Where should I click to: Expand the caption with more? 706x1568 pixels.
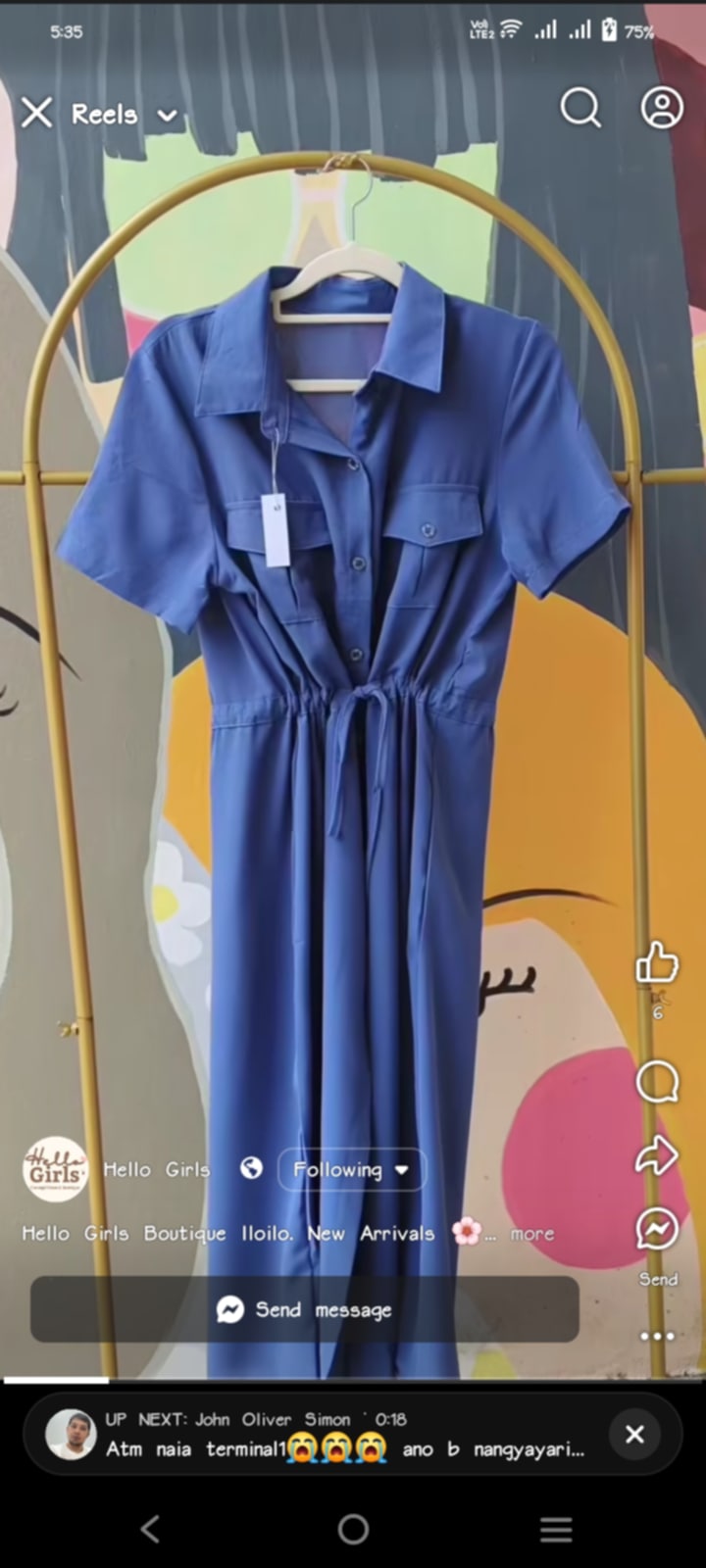[x=531, y=1234]
